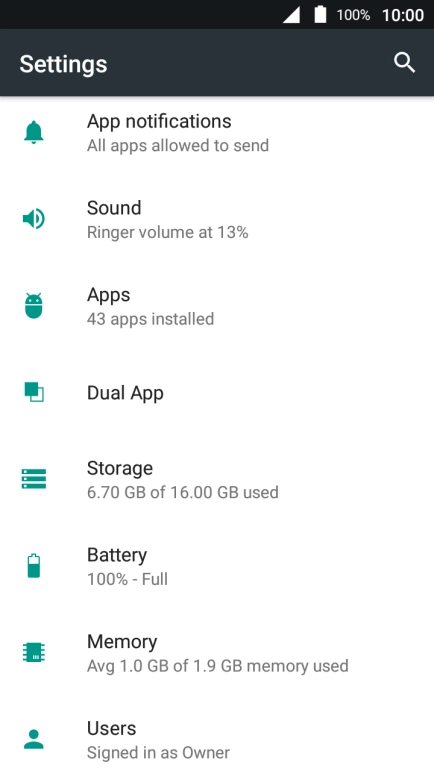Open Battery settings
434x771 pixels.
pos(217,566)
